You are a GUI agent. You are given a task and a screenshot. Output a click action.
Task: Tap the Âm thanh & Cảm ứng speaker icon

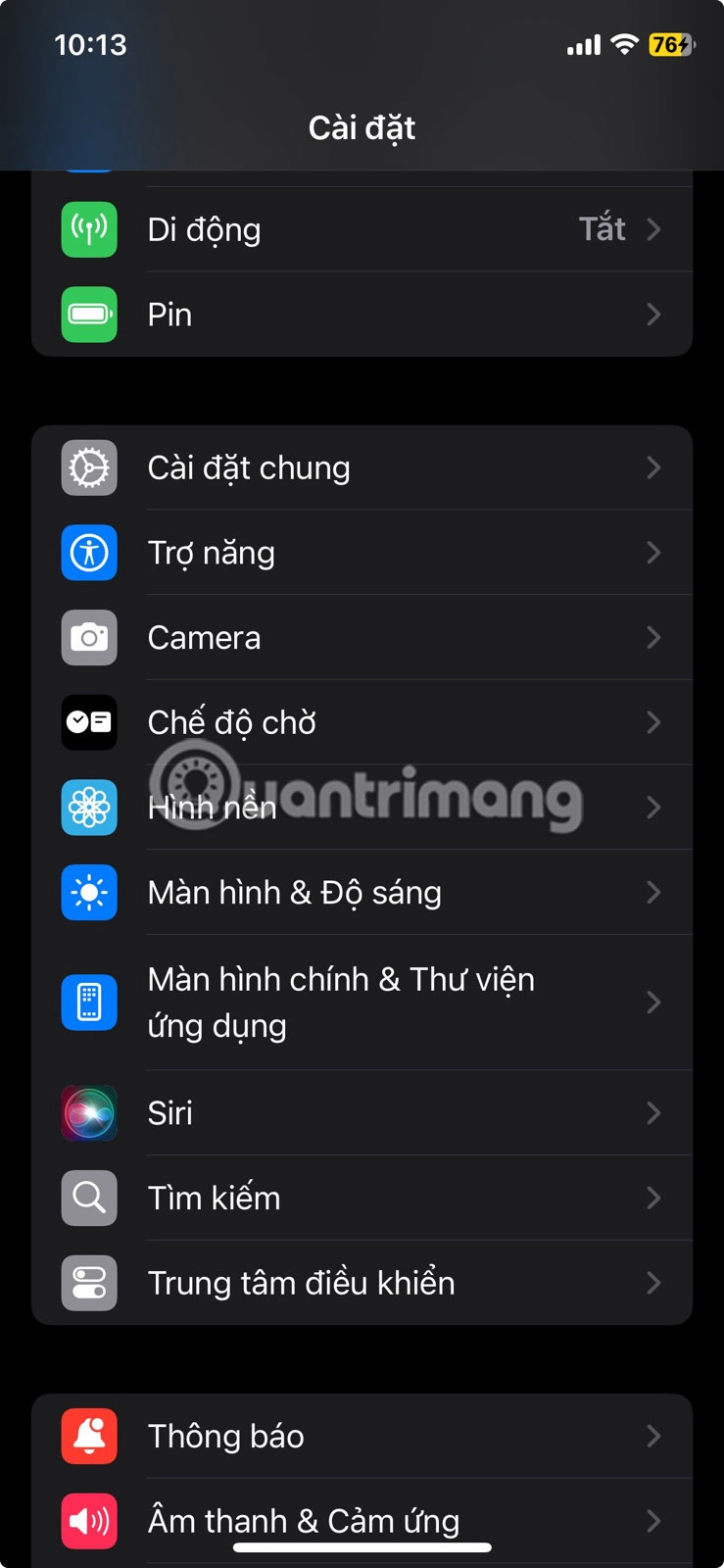(88, 1521)
